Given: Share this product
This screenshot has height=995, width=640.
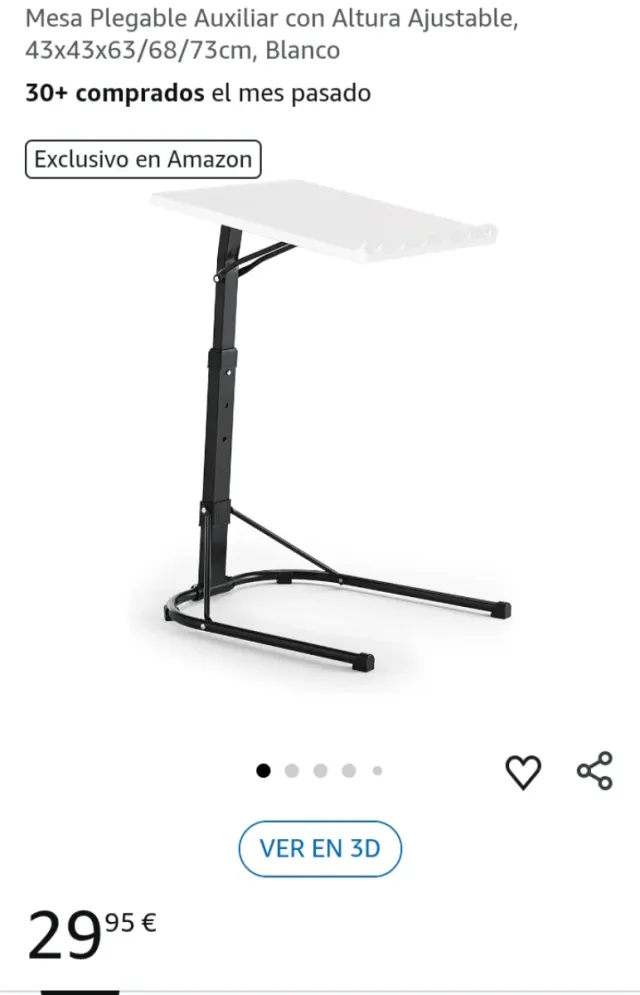Looking at the screenshot, I should point(595,771).
